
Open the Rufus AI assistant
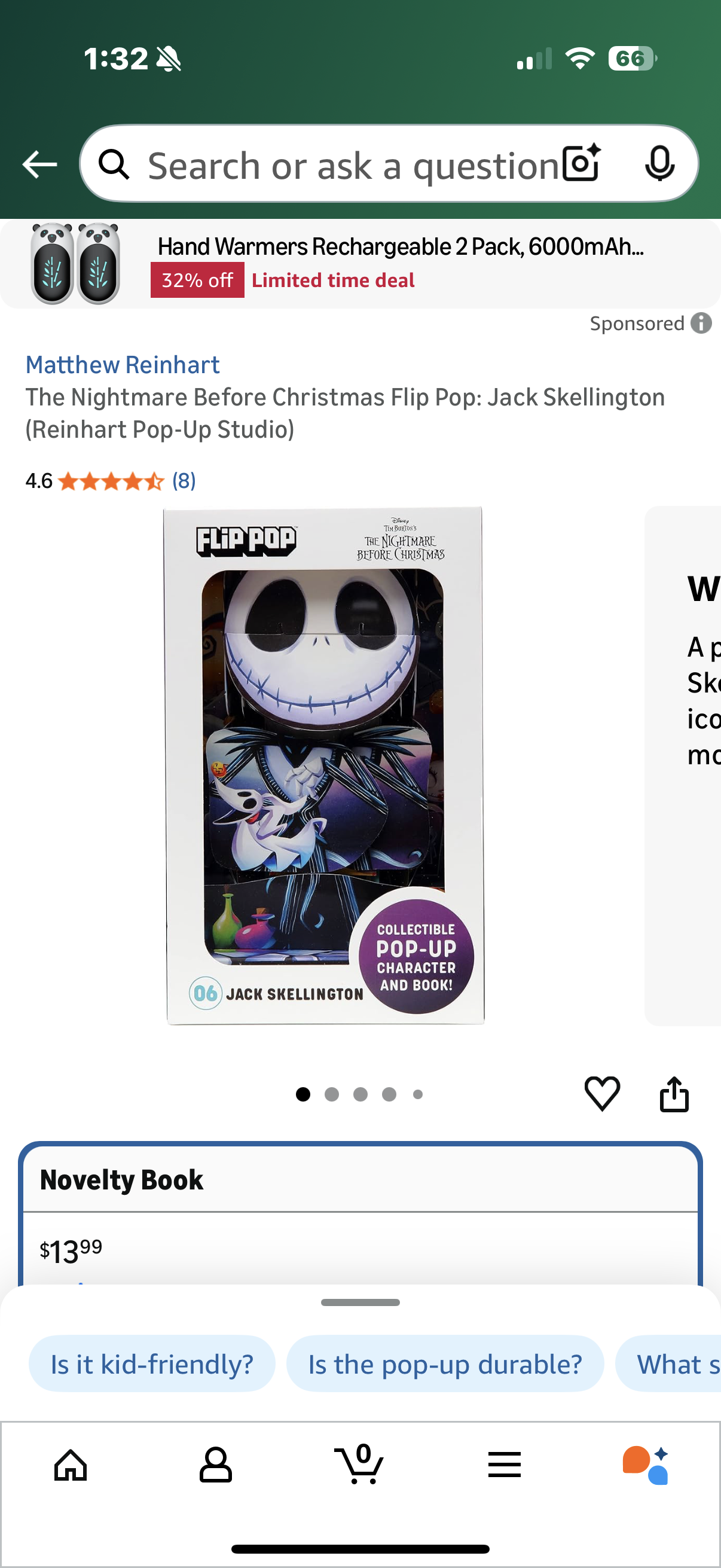[646, 1465]
